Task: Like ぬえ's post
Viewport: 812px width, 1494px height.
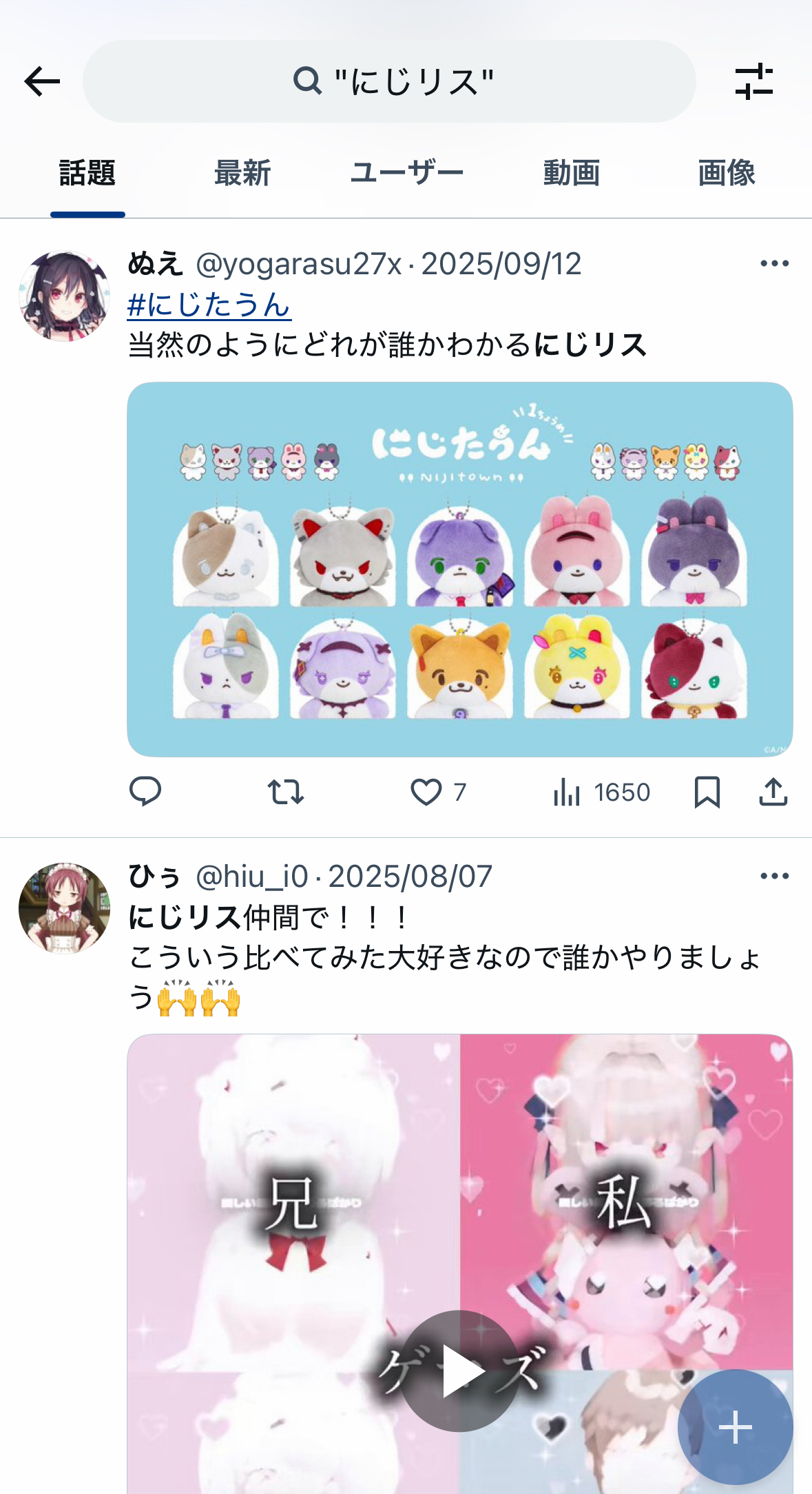Action: [x=427, y=792]
